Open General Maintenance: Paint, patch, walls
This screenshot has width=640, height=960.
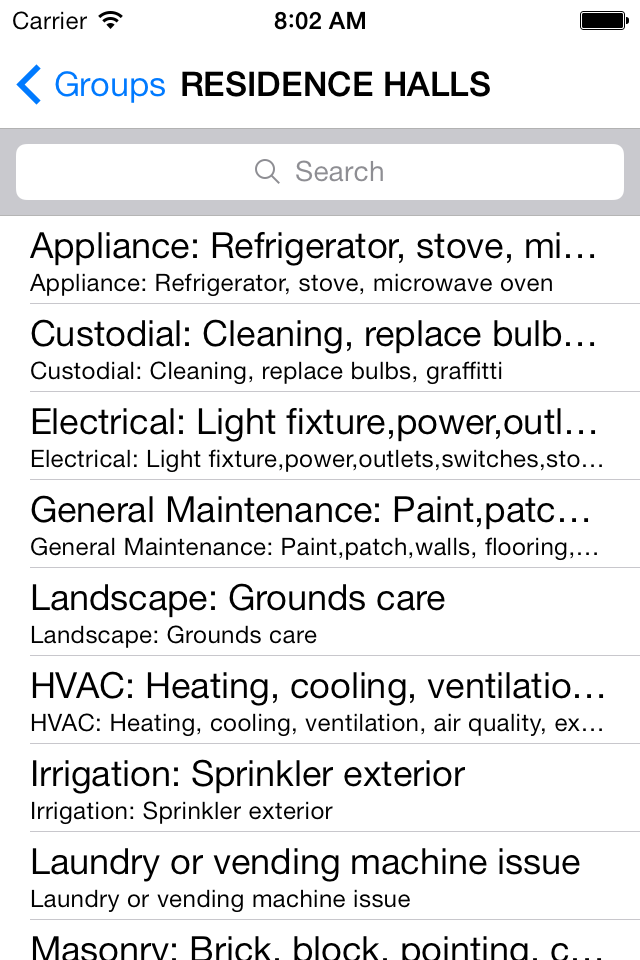coord(320,524)
